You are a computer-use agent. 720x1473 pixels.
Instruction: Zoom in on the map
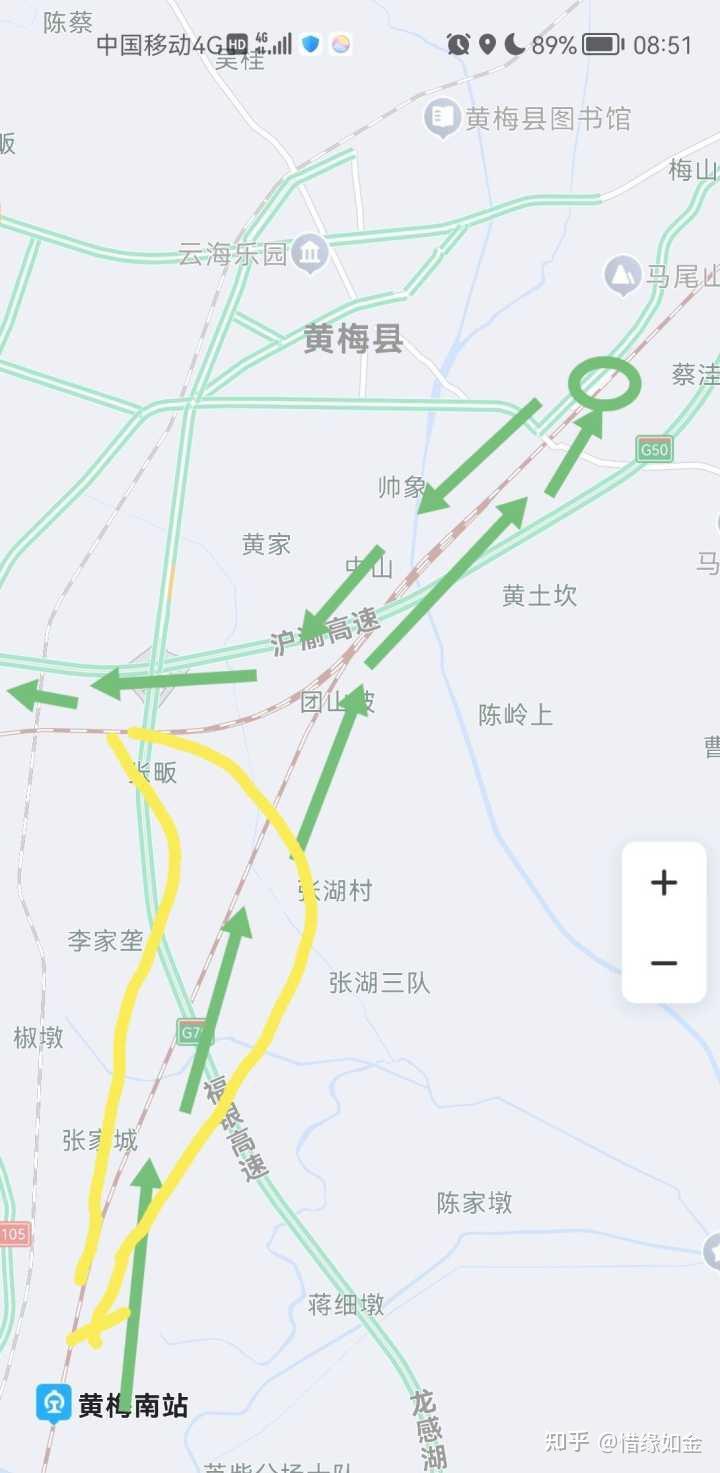click(664, 882)
